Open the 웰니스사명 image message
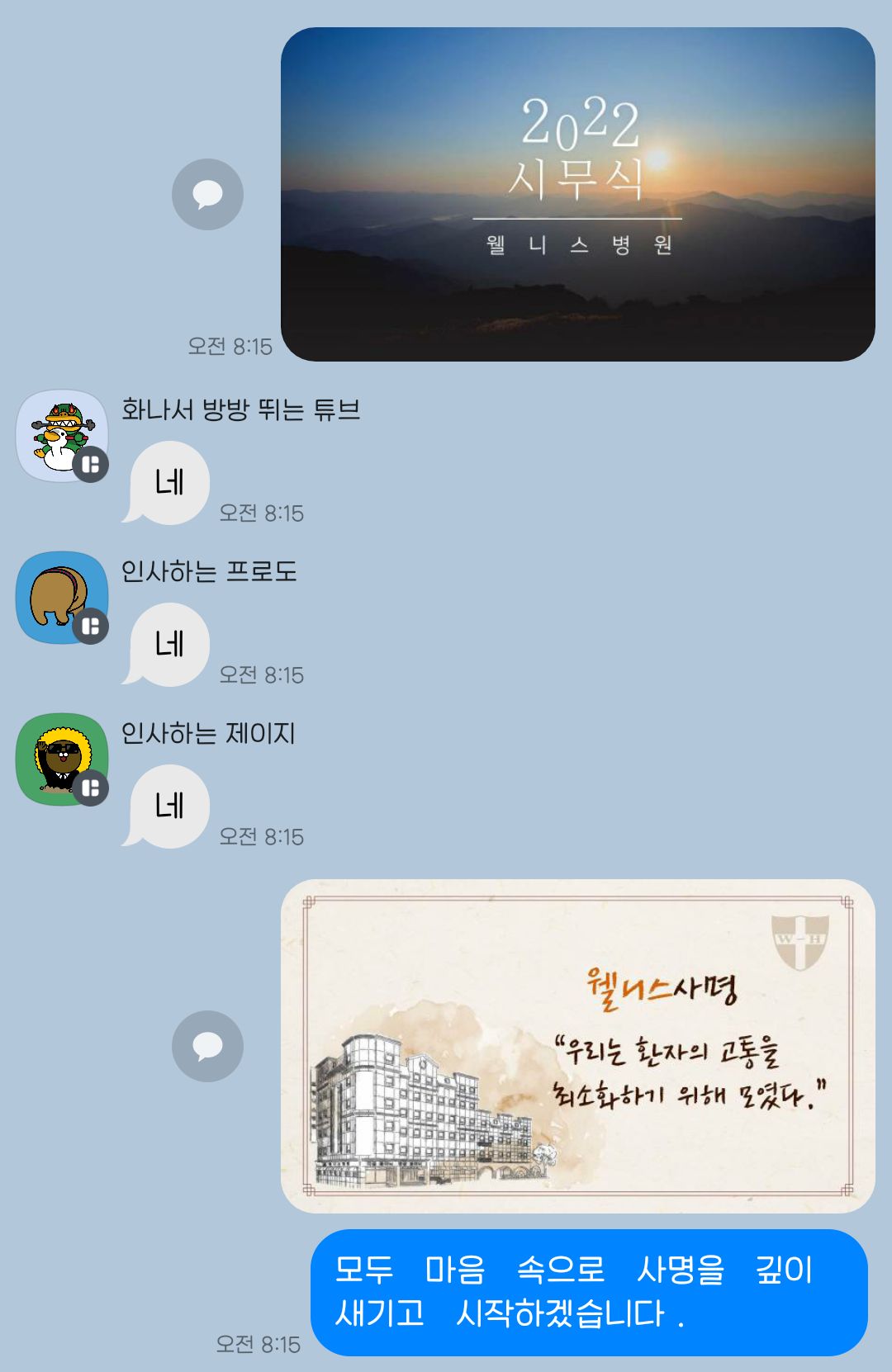892x1372 pixels. 577,1046
